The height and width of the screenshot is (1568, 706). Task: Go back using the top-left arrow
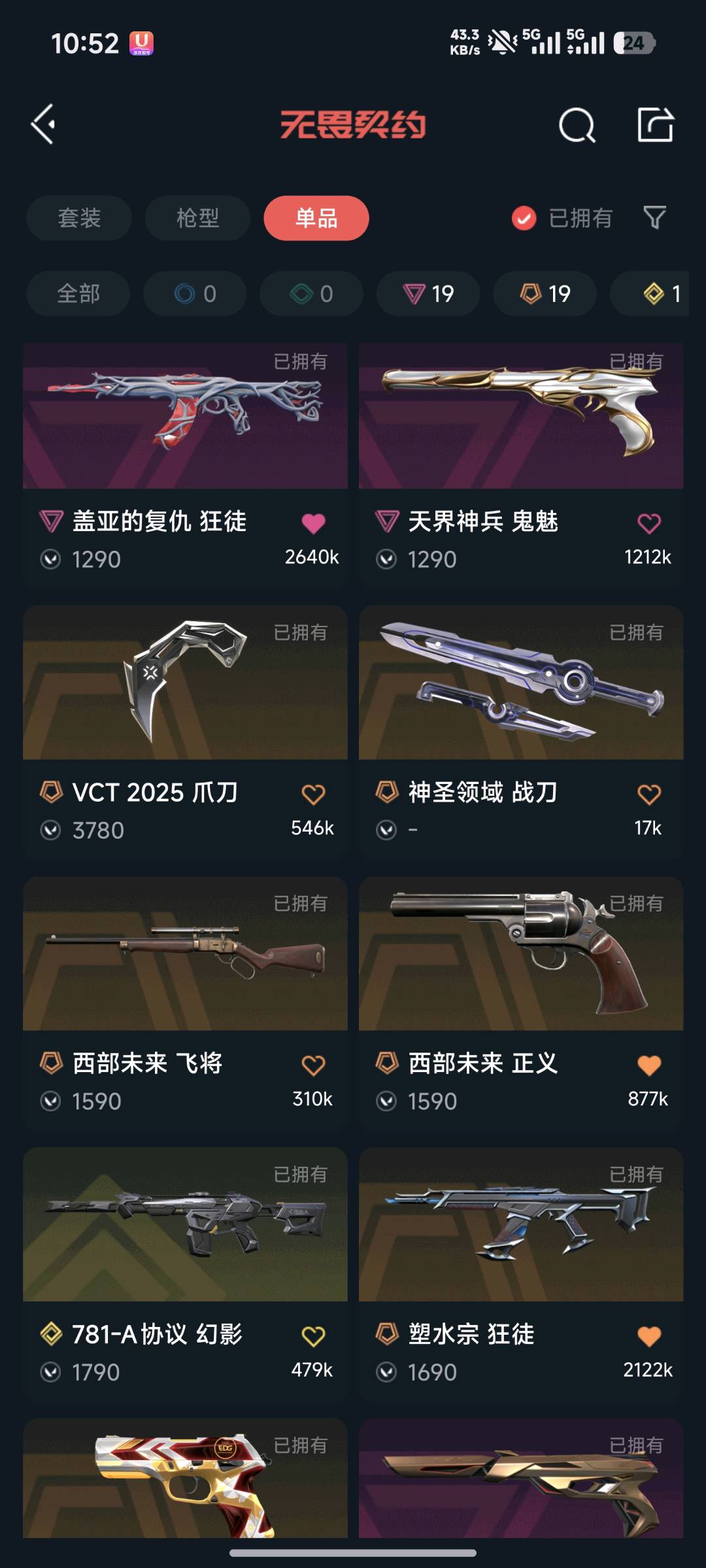coord(43,124)
